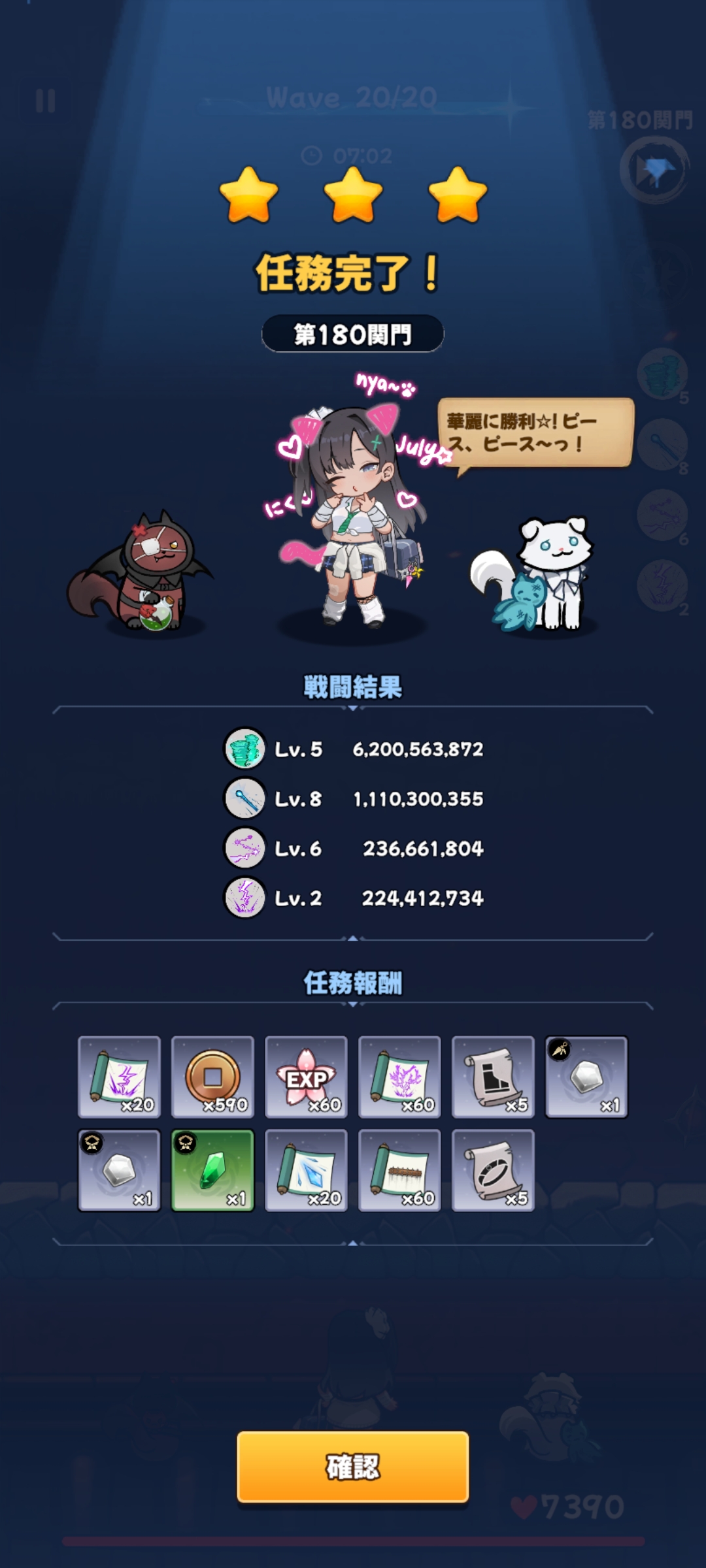
Task: Inspect the green gem x1 reward
Action: tap(212, 1170)
